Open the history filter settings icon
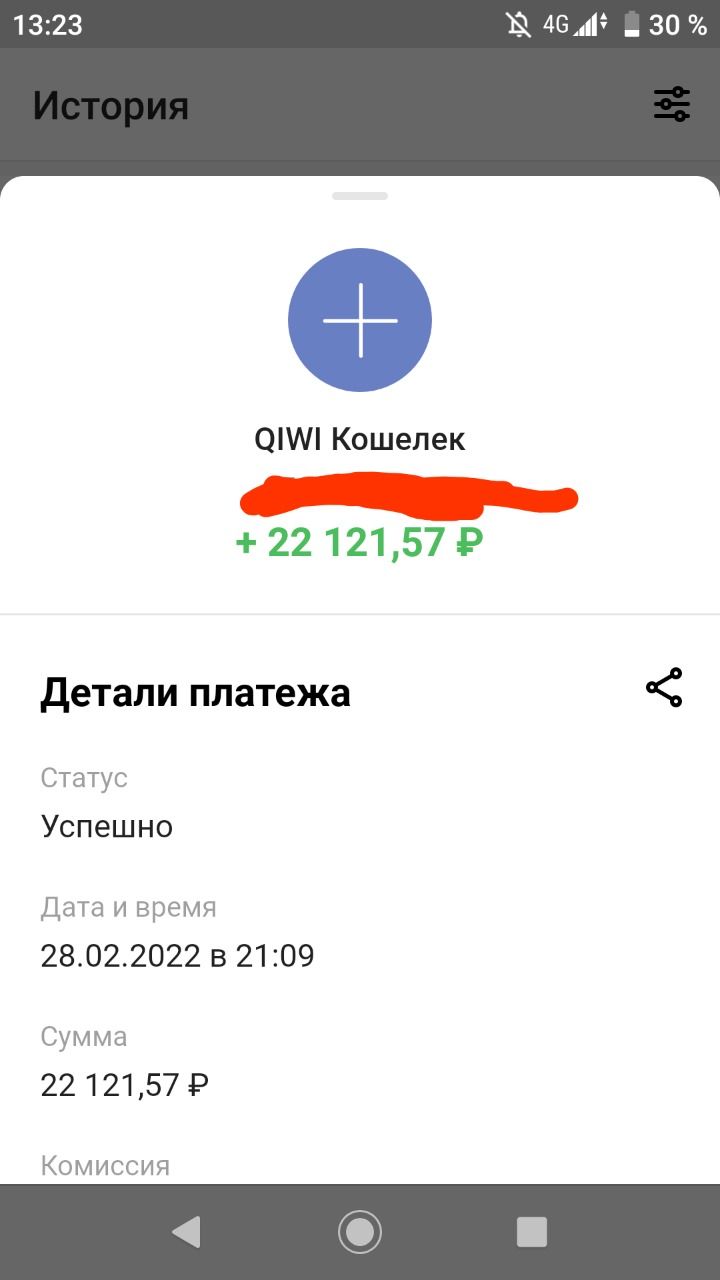Viewport: 720px width, 1280px height. 671,104
